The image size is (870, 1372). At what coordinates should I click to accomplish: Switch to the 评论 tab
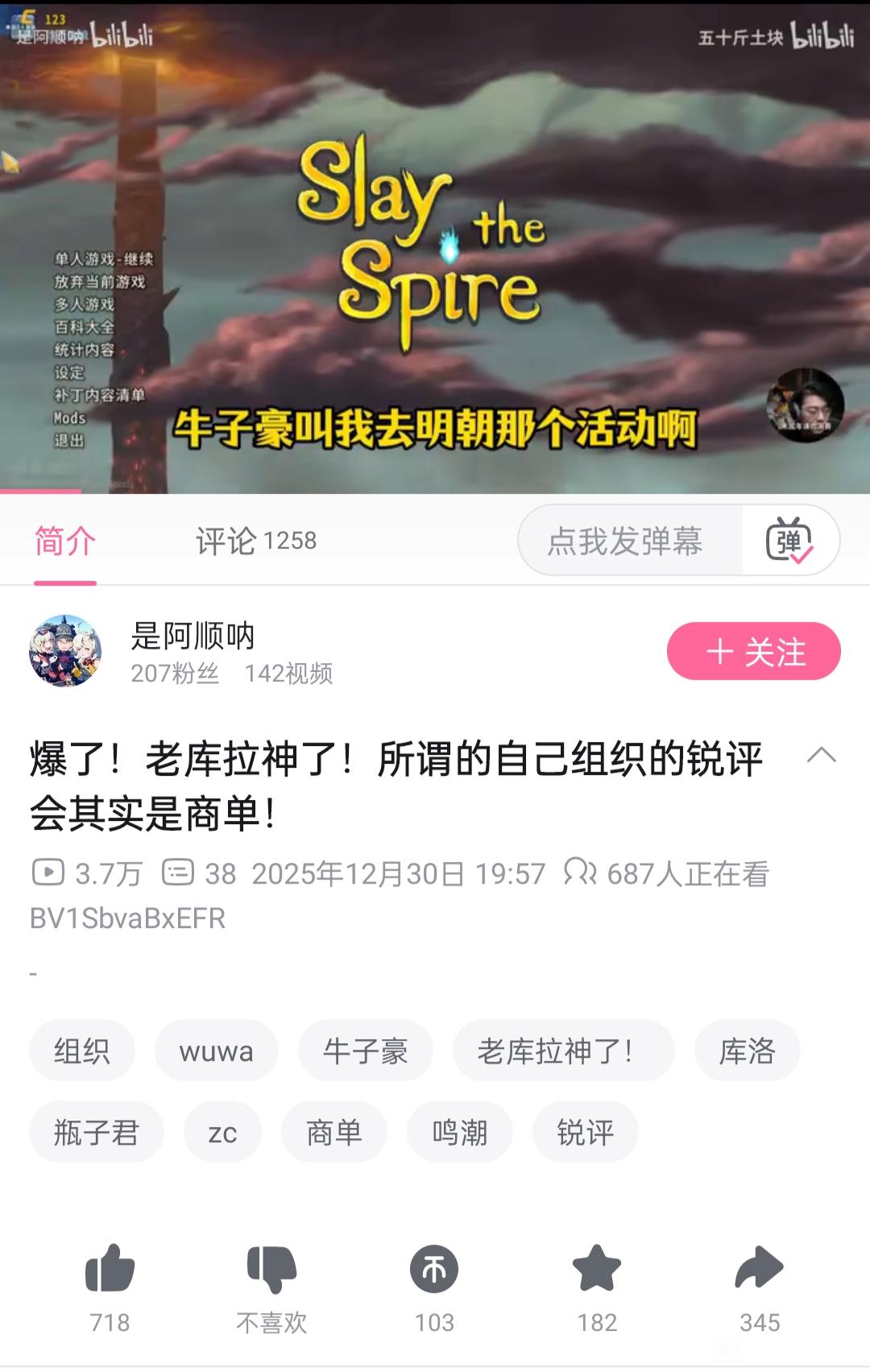point(255,541)
